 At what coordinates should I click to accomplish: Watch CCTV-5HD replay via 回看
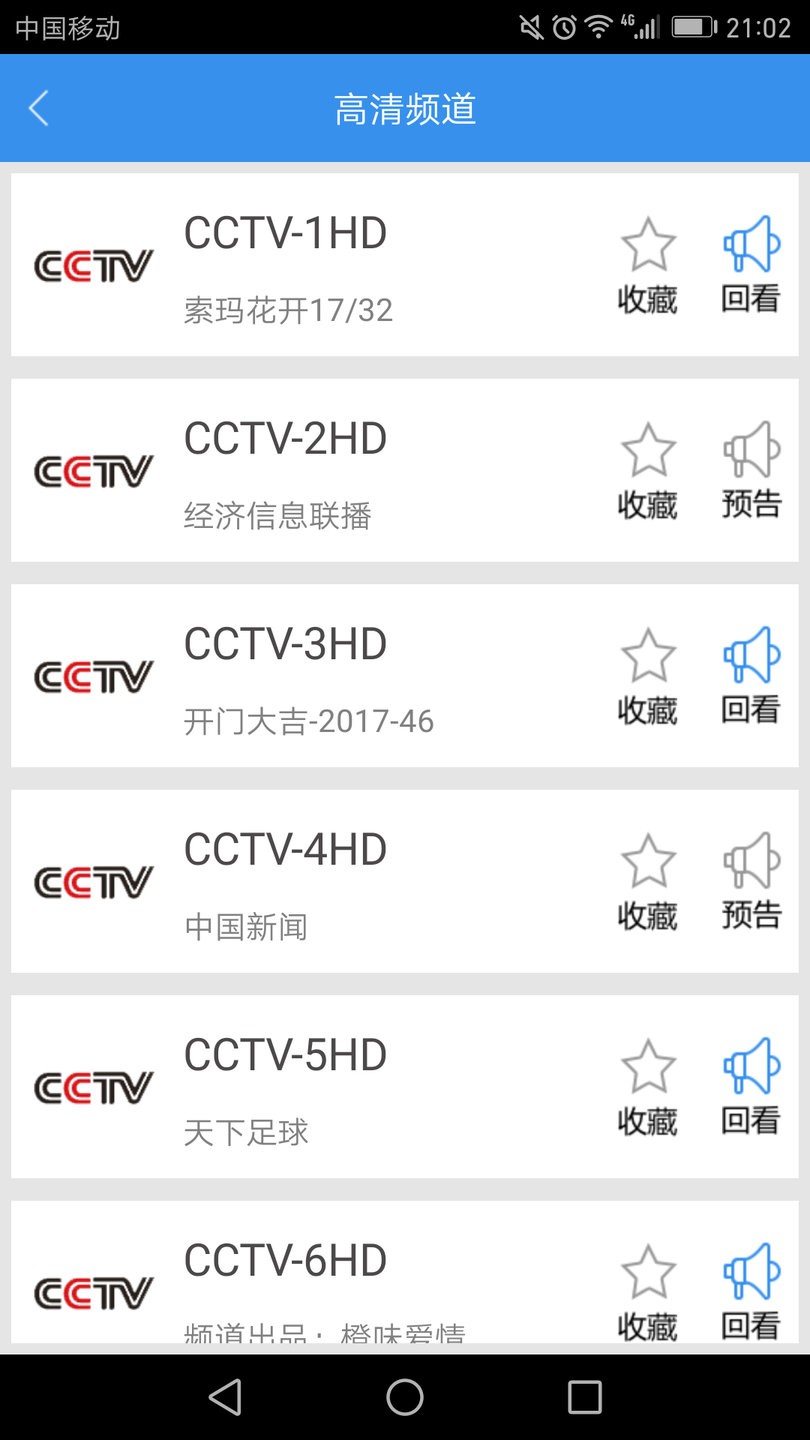[751, 1086]
